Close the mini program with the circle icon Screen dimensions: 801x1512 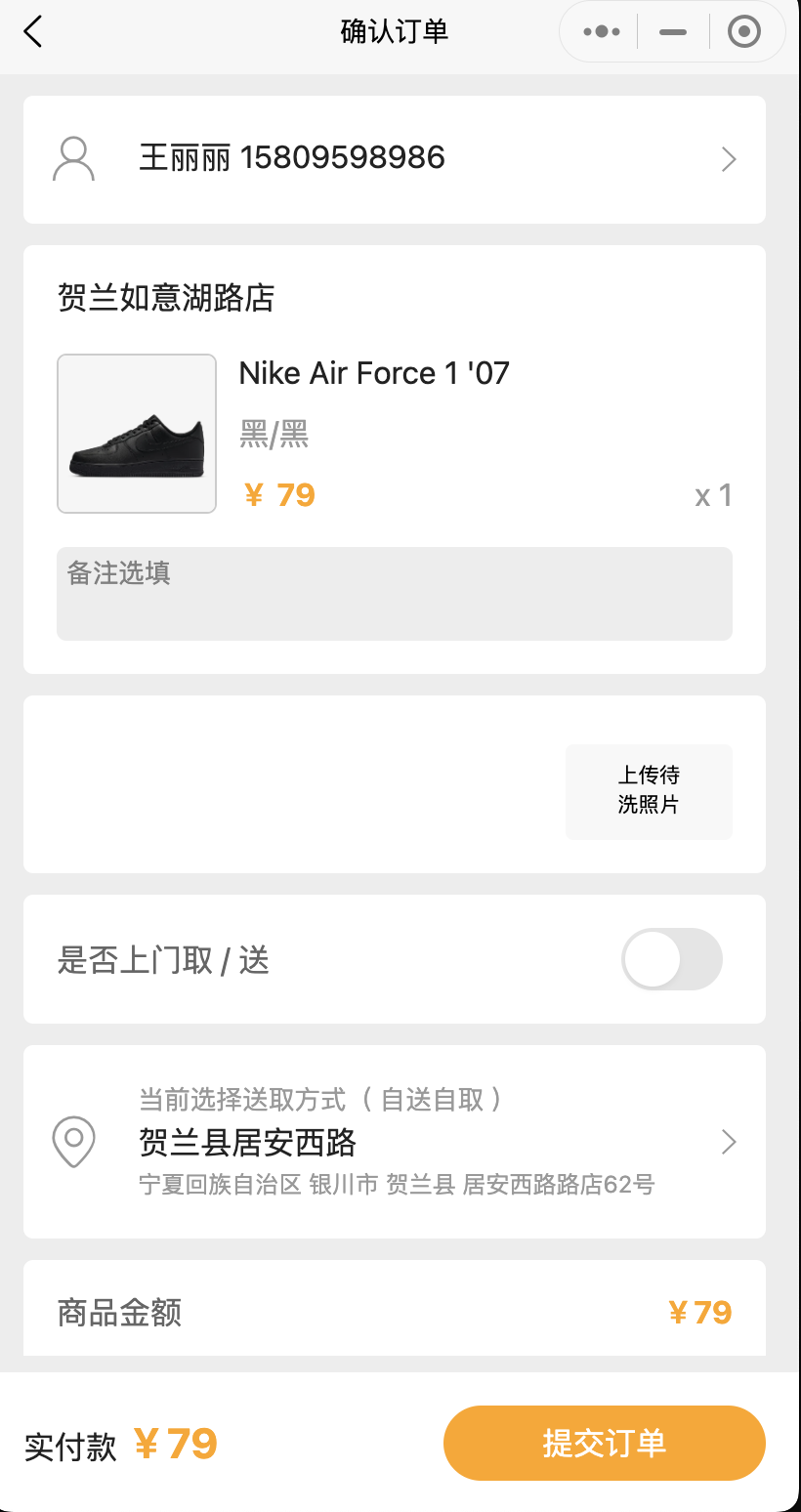point(744,31)
